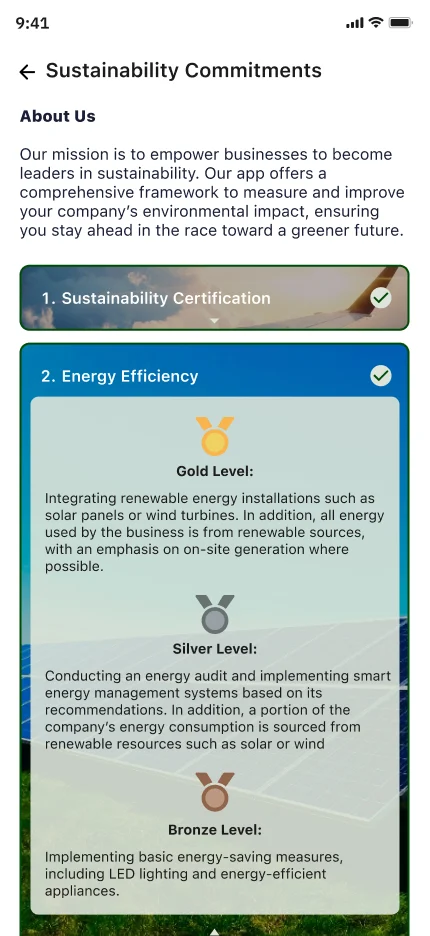Screen dimensions: 430x936
Task: Toggle the Sustainability Certification checkmark
Action: coord(380,298)
